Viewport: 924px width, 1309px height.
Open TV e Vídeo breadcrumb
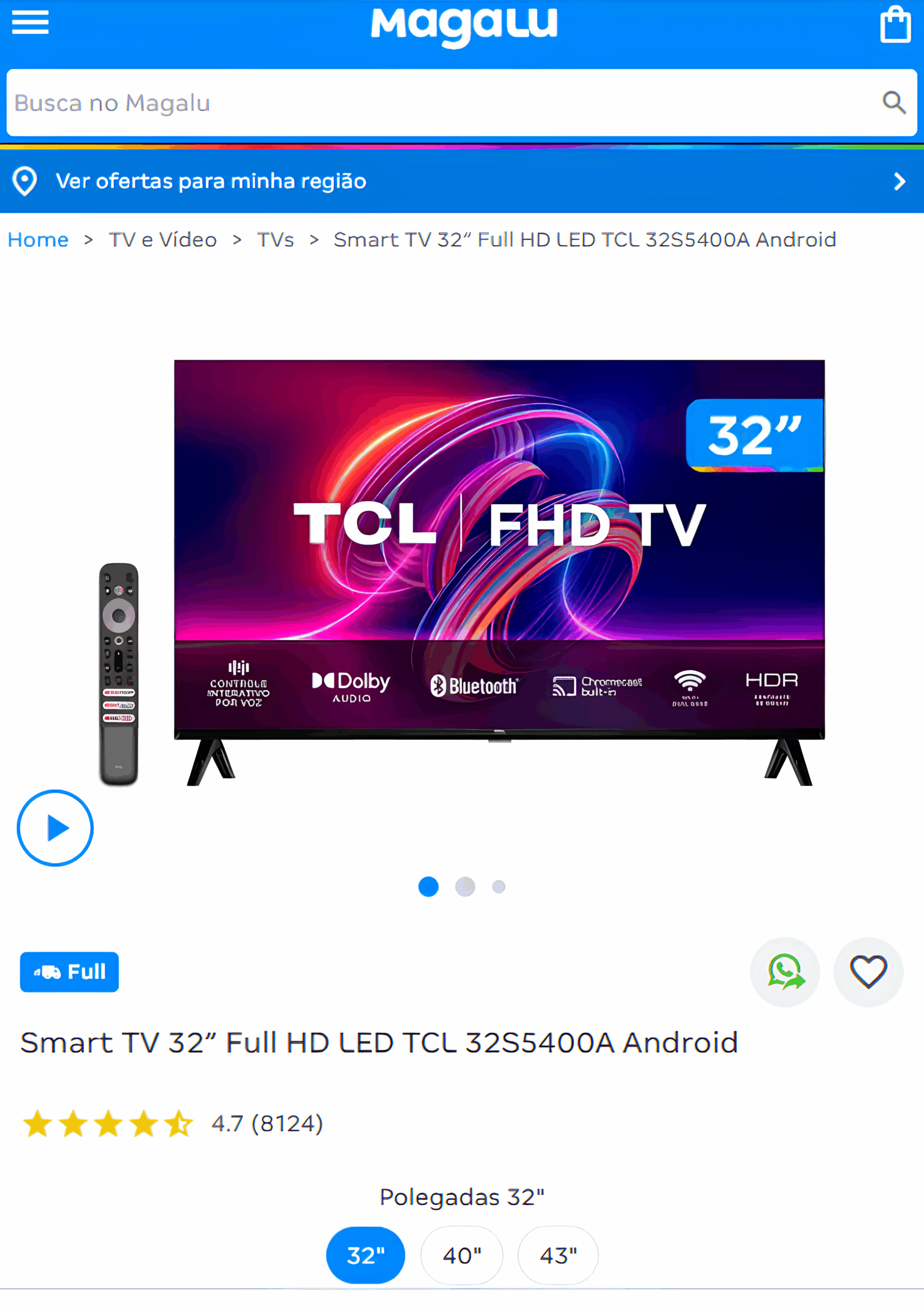pyautogui.click(x=163, y=240)
